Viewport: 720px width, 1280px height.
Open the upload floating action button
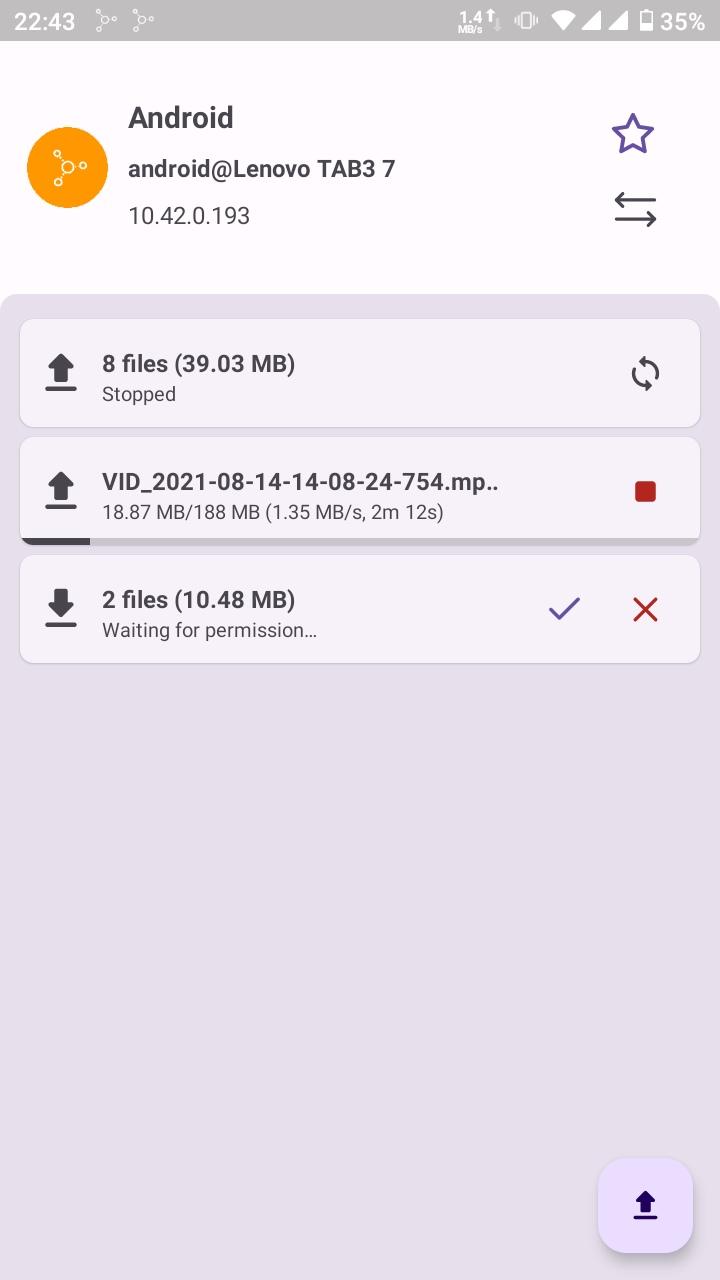(x=645, y=1205)
